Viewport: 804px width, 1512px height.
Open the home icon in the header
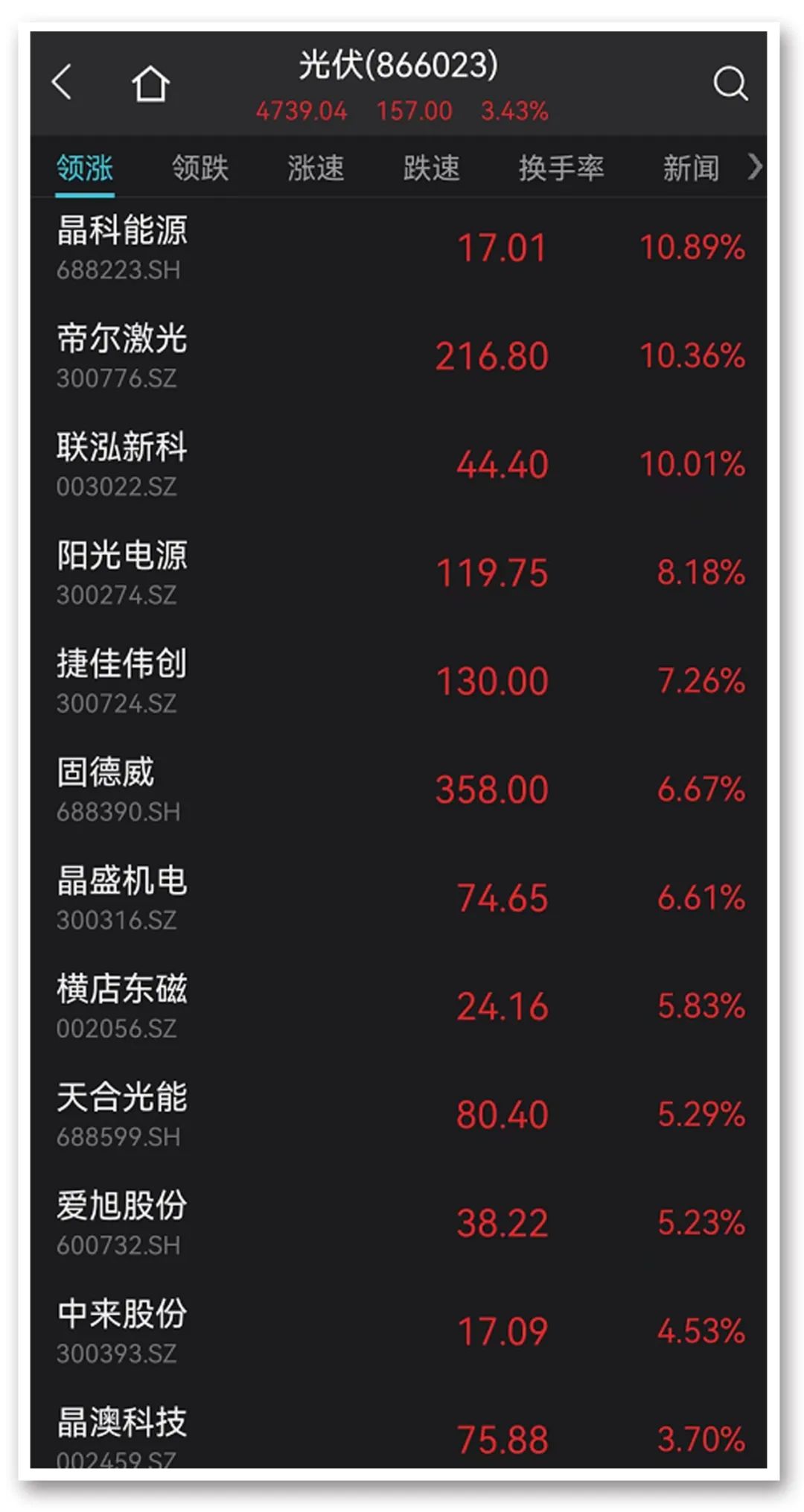pos(150,83)
